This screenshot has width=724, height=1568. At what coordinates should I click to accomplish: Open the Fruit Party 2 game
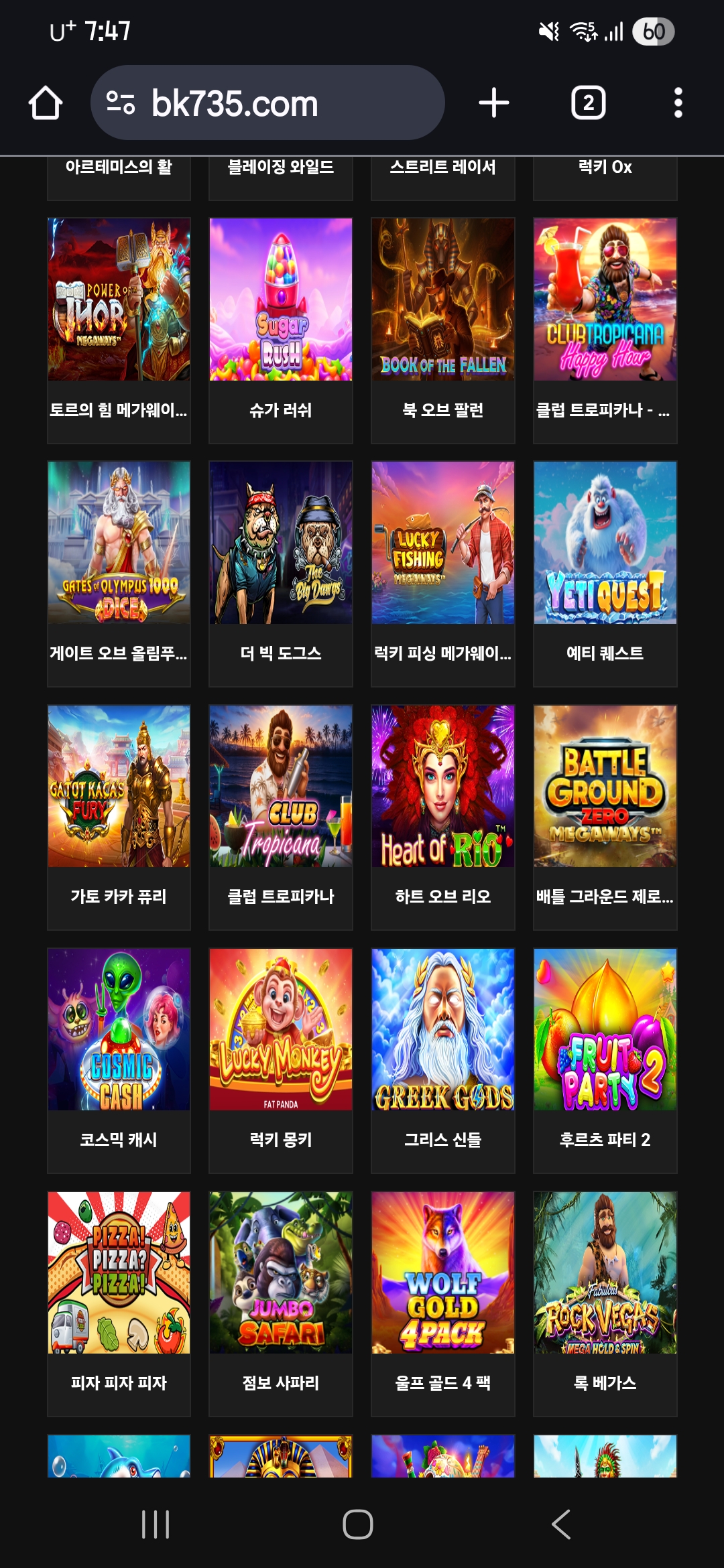605,1029
